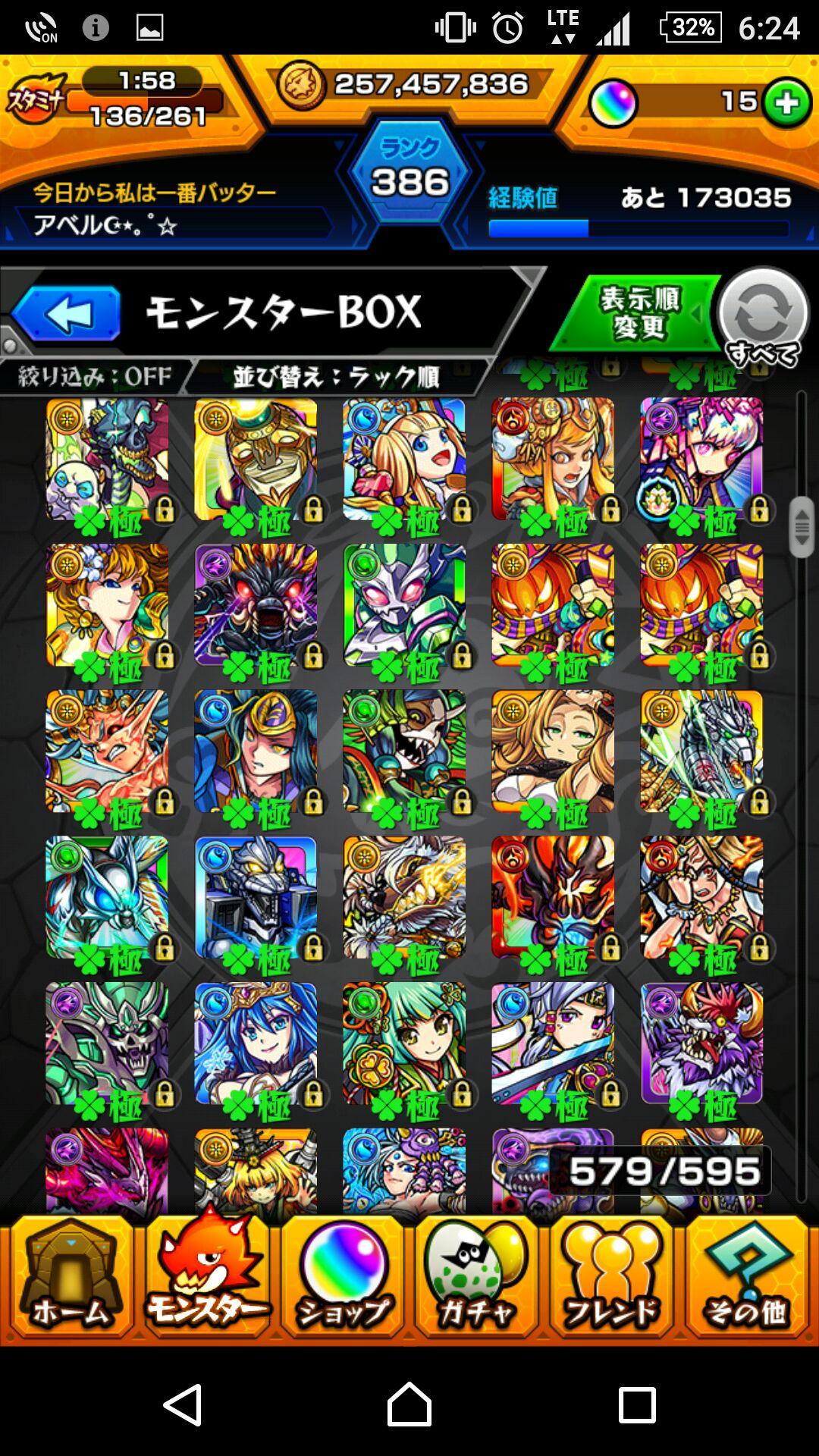Select the black spiky monster with red eyes
Image resolution: width=819 pixels, height=1456 pixels.
click(x=256, y=604)
